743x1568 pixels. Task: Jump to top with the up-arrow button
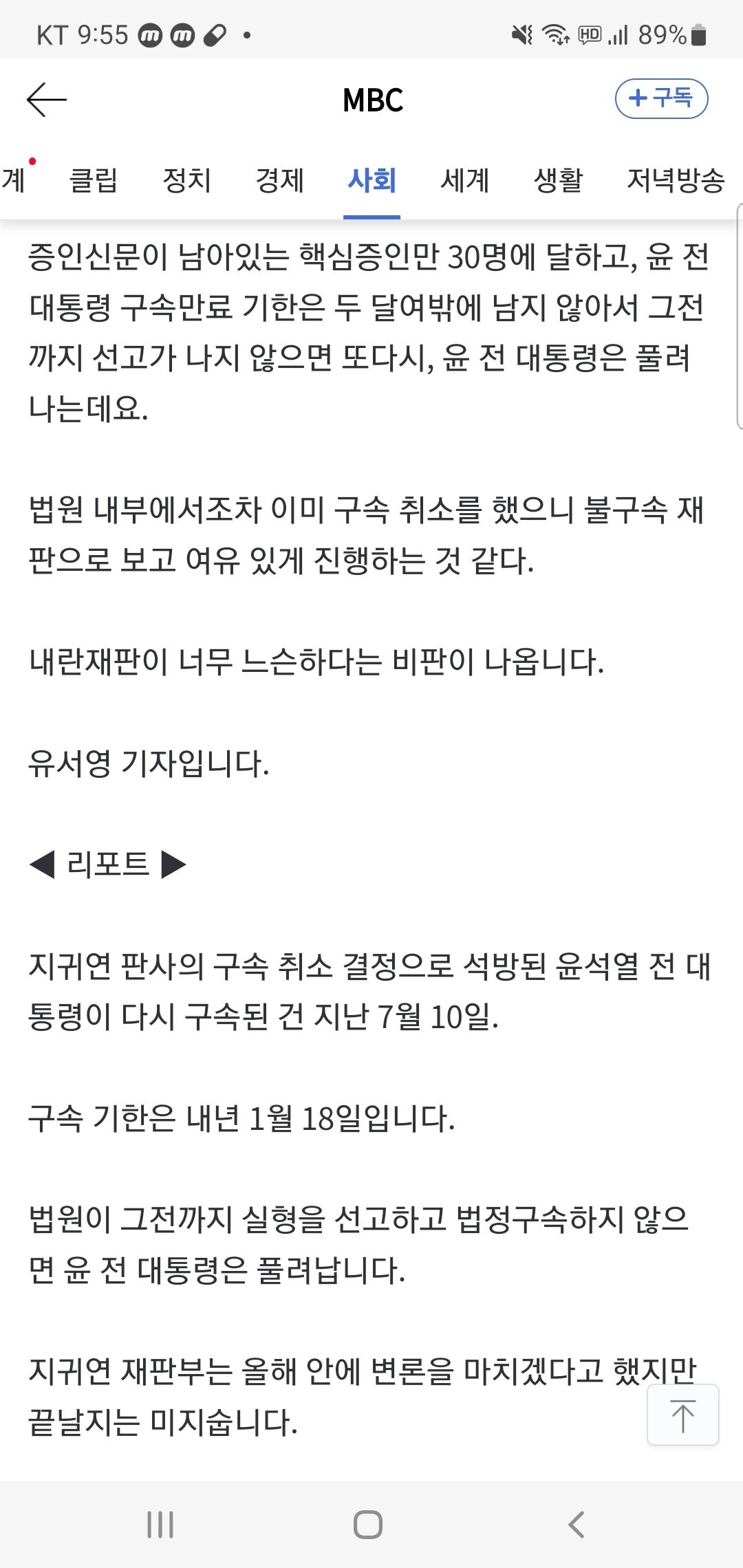[682, 1415]
